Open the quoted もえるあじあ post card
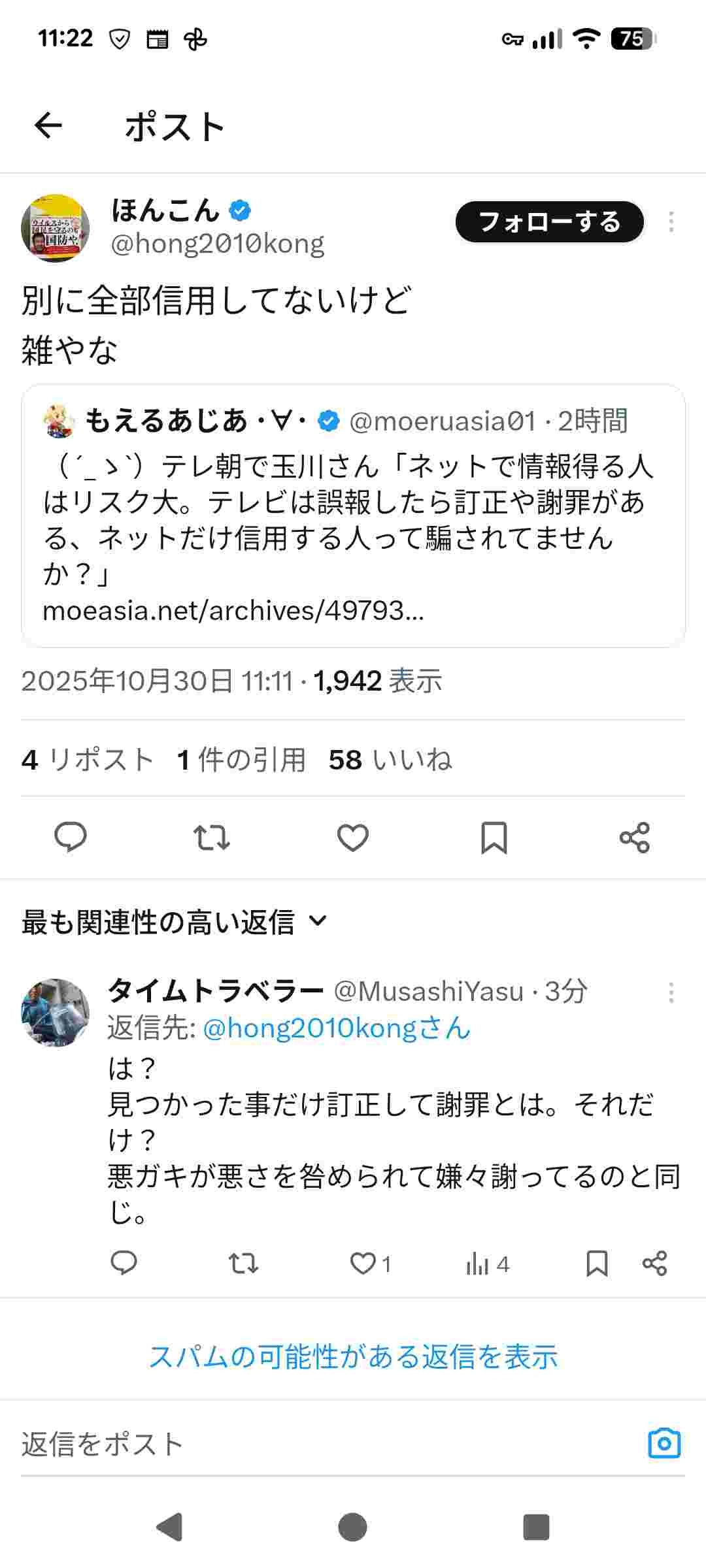The width and height of the screenshot is (706, 1568). click(353, 516)
